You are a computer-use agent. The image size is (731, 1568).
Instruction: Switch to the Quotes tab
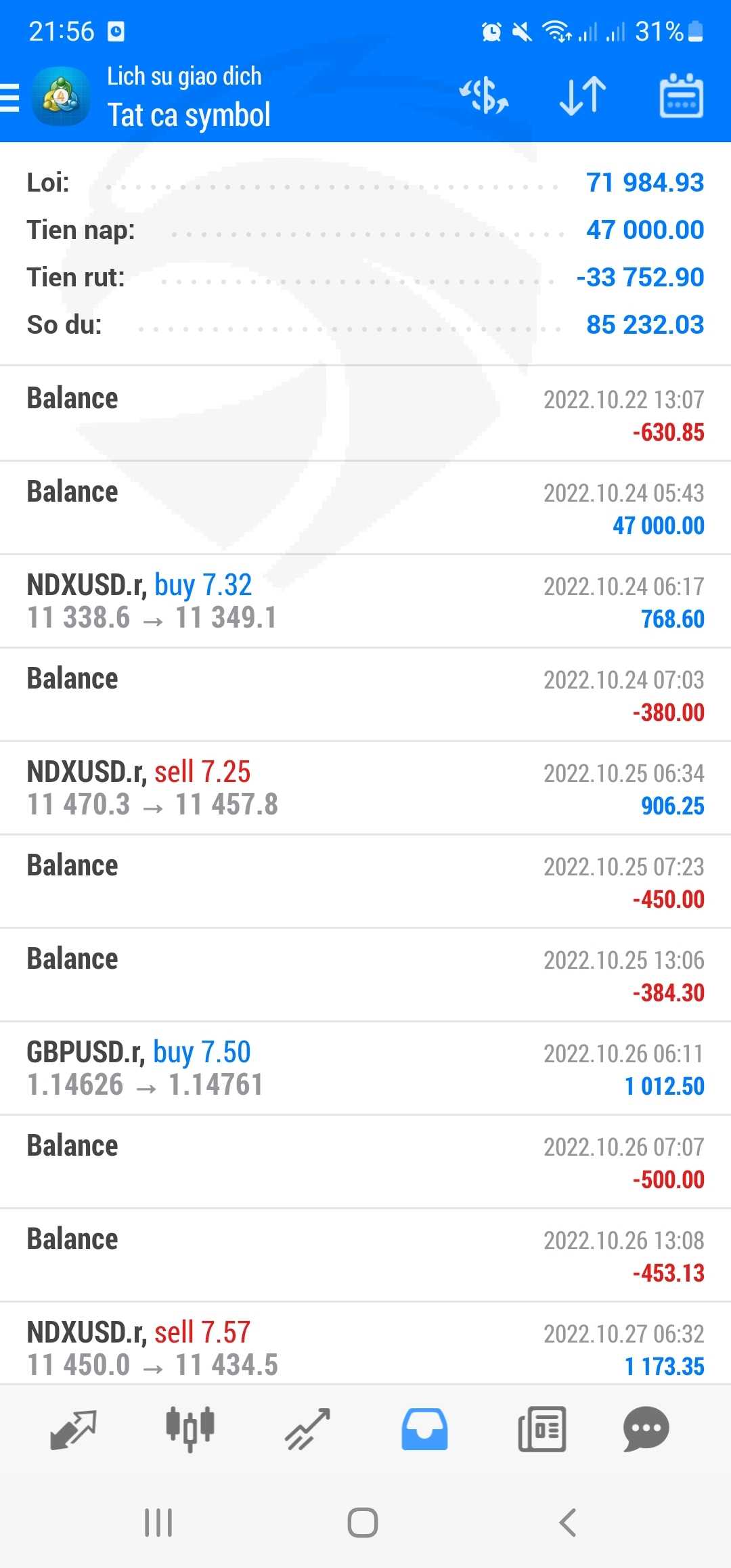(x=74, y=1429)
